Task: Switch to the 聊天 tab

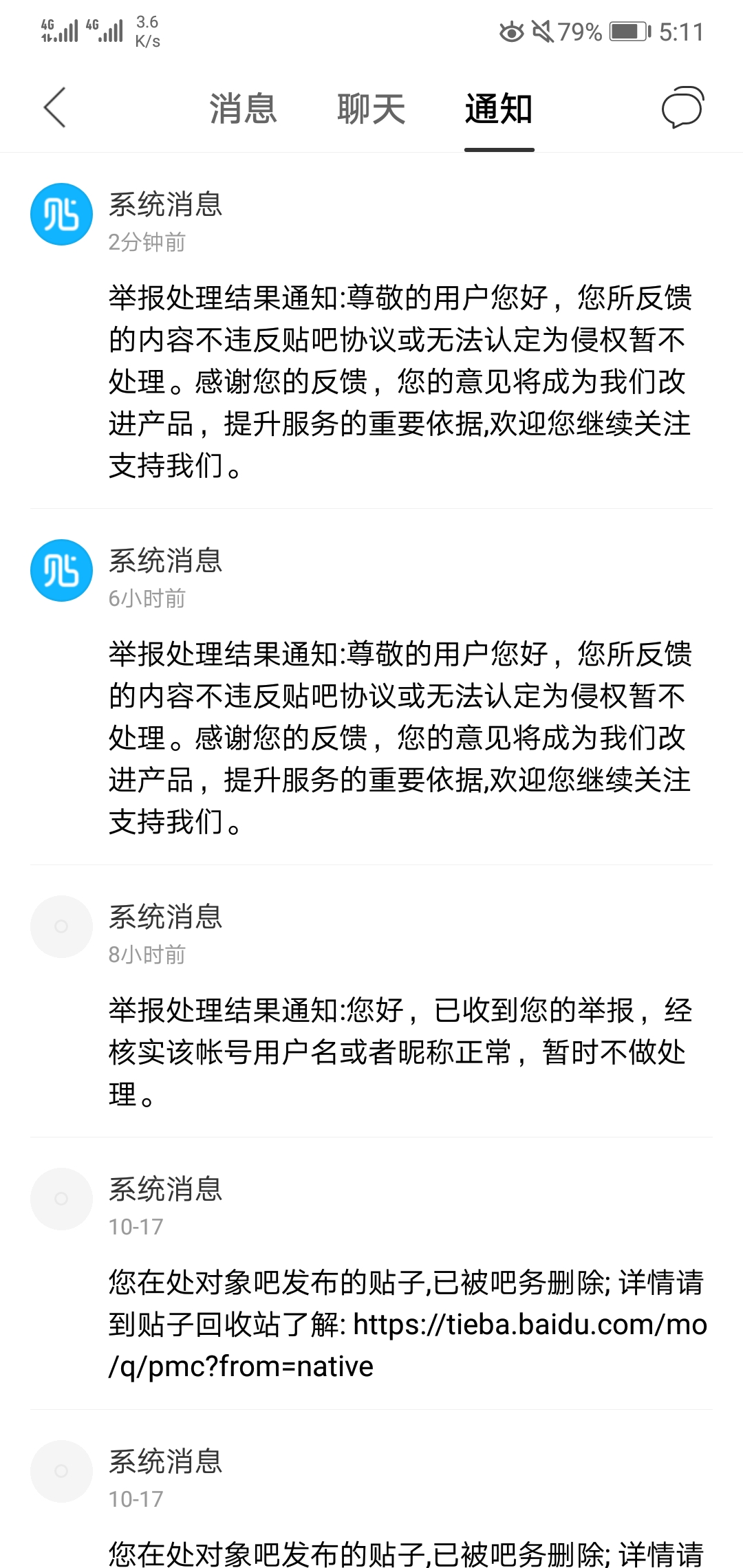Action: 371,109
